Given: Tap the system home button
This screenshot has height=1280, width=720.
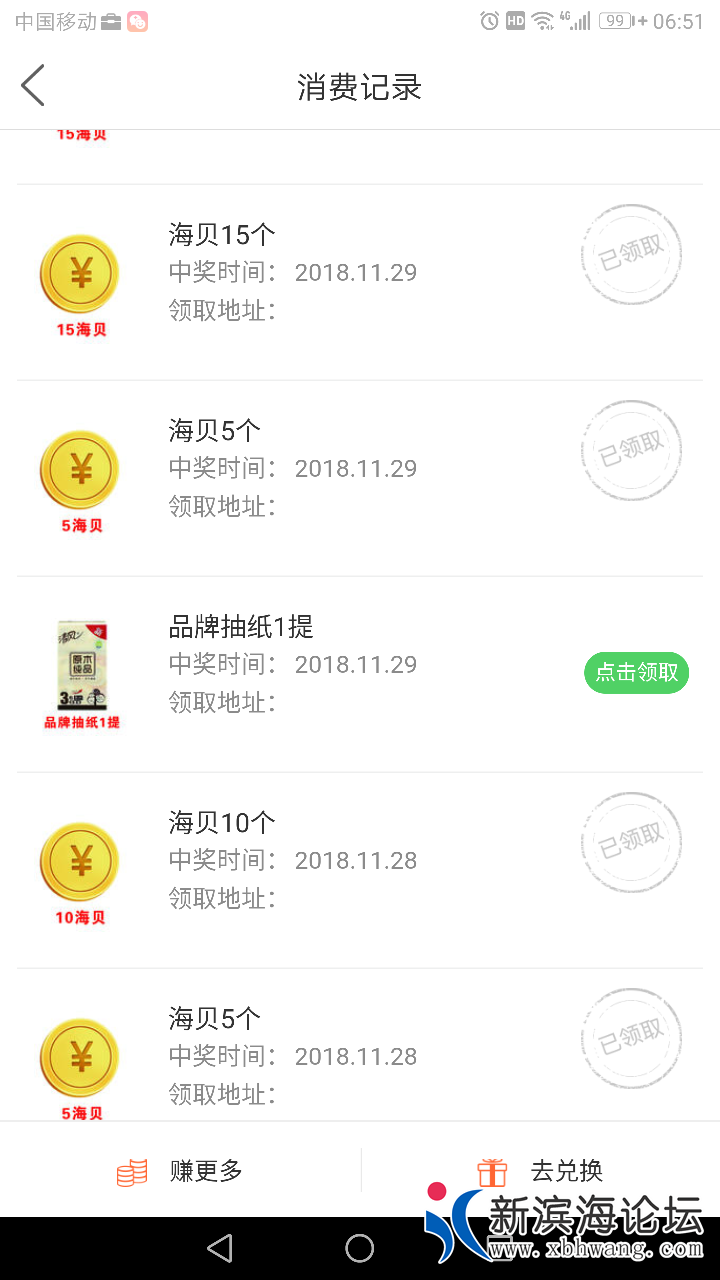Looking at the screenshot, I should point(359,1248).
